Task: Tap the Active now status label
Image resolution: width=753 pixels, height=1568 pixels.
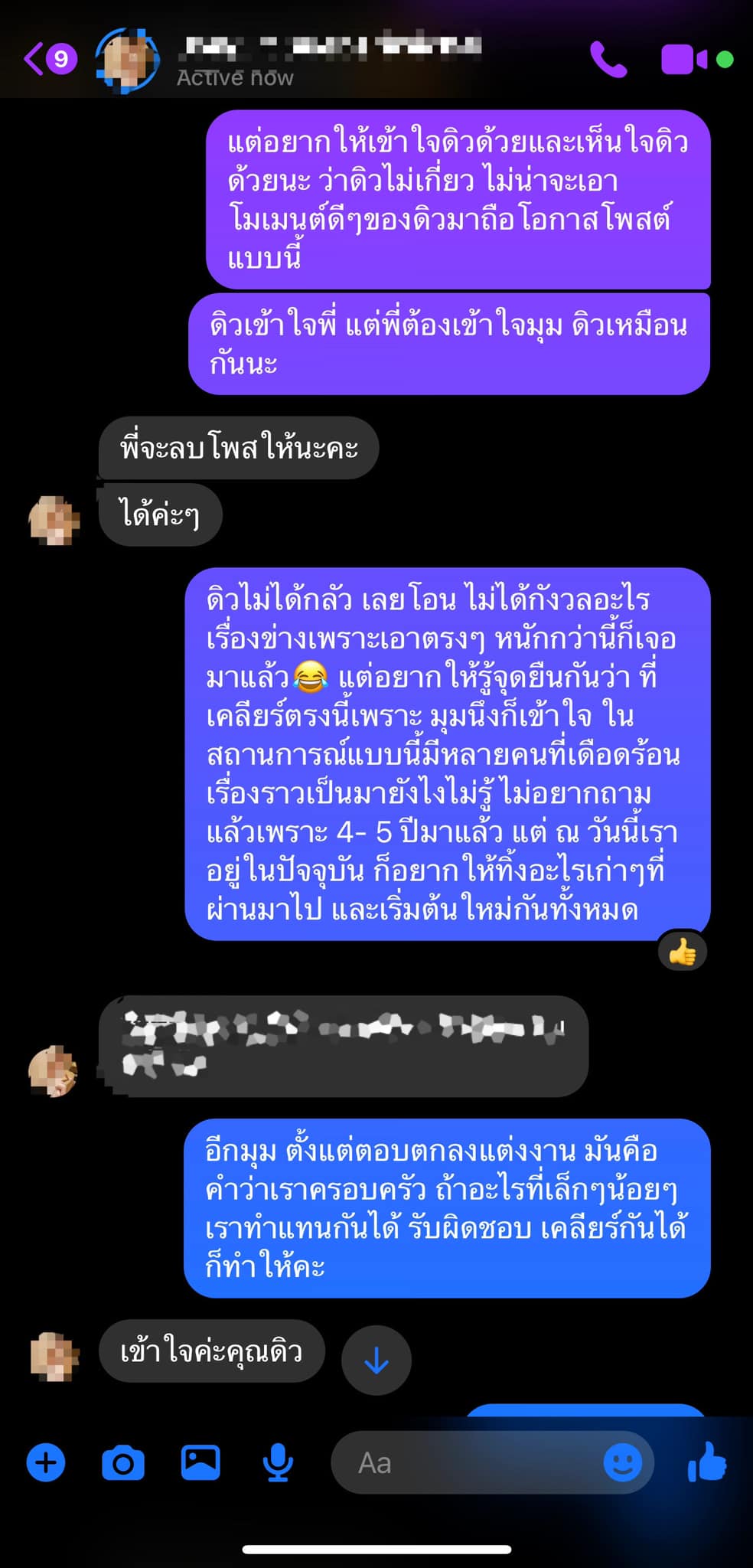Action: 233,77
